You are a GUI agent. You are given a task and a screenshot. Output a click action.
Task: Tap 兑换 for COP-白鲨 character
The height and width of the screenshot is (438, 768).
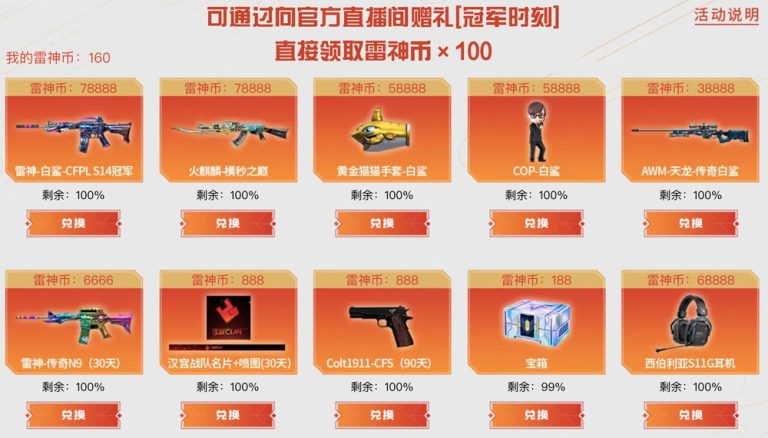[535, 223]
